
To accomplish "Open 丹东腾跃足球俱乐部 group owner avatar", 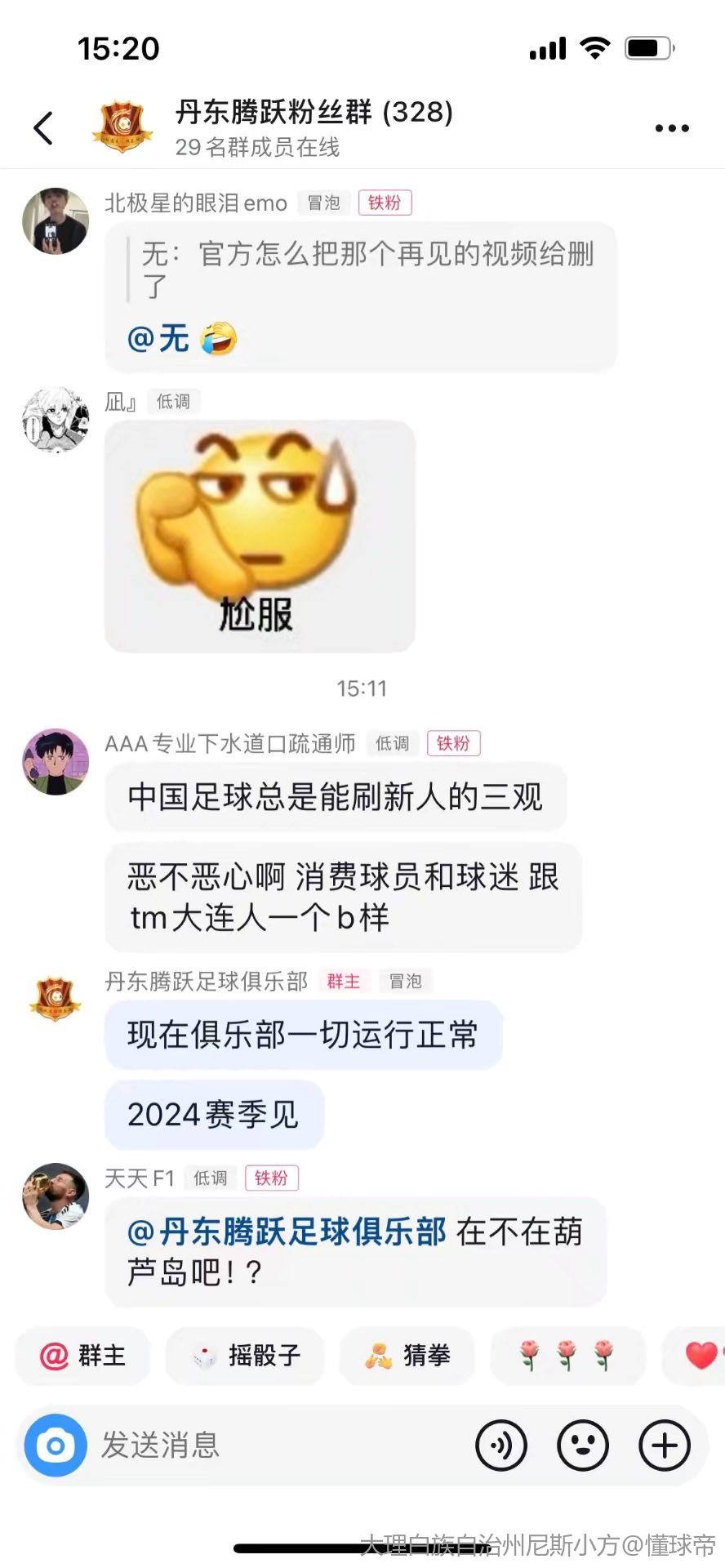I will click(56, 998).
